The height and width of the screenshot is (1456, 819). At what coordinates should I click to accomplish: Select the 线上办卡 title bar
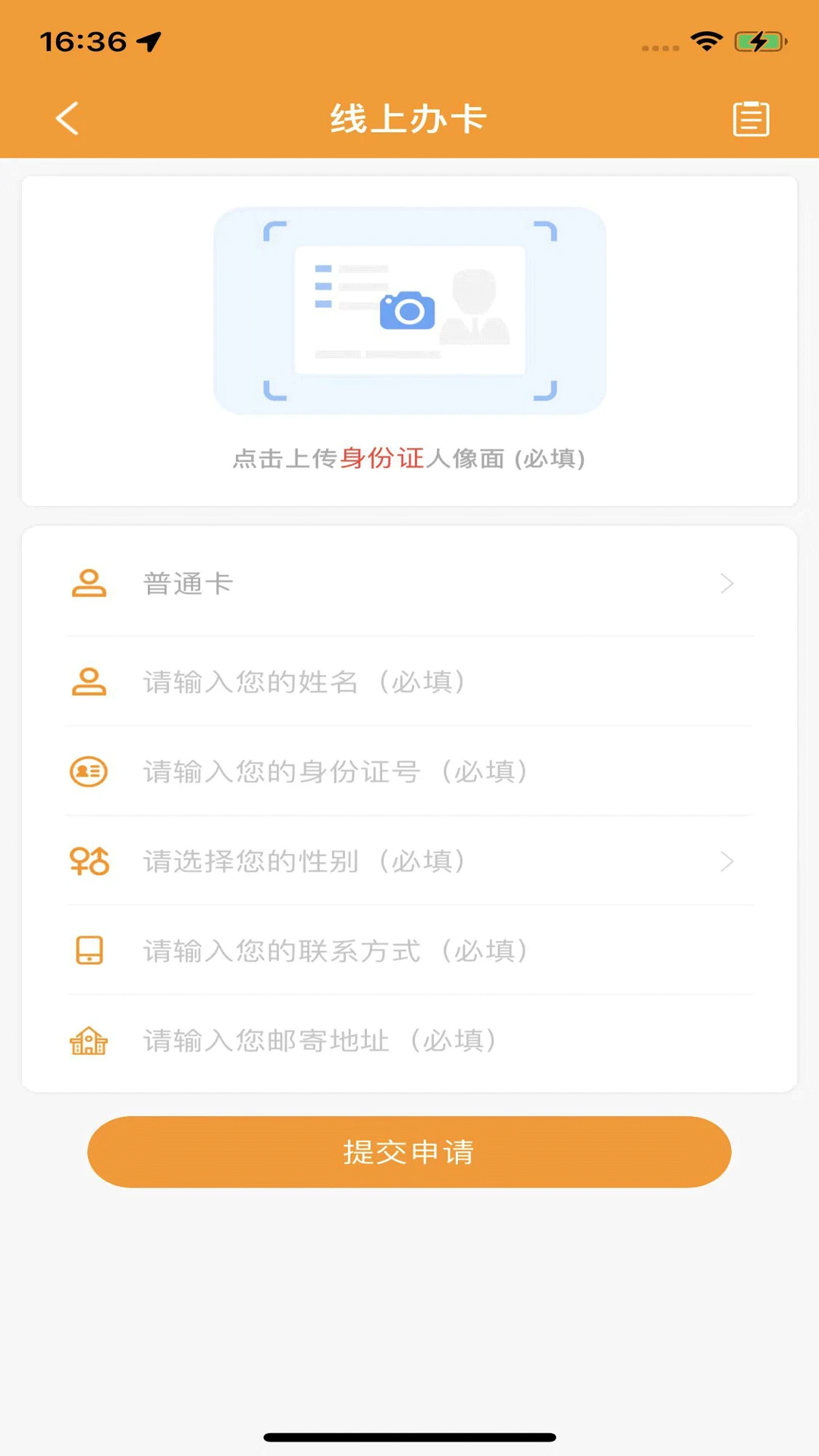click(409, 118)
